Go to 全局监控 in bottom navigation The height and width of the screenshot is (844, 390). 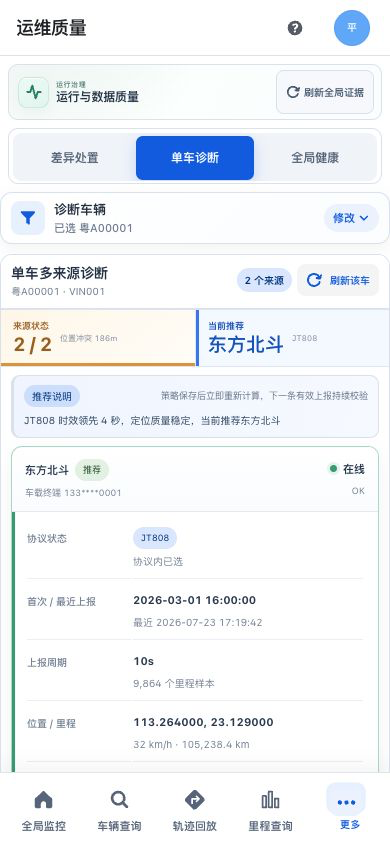point(44,811)
